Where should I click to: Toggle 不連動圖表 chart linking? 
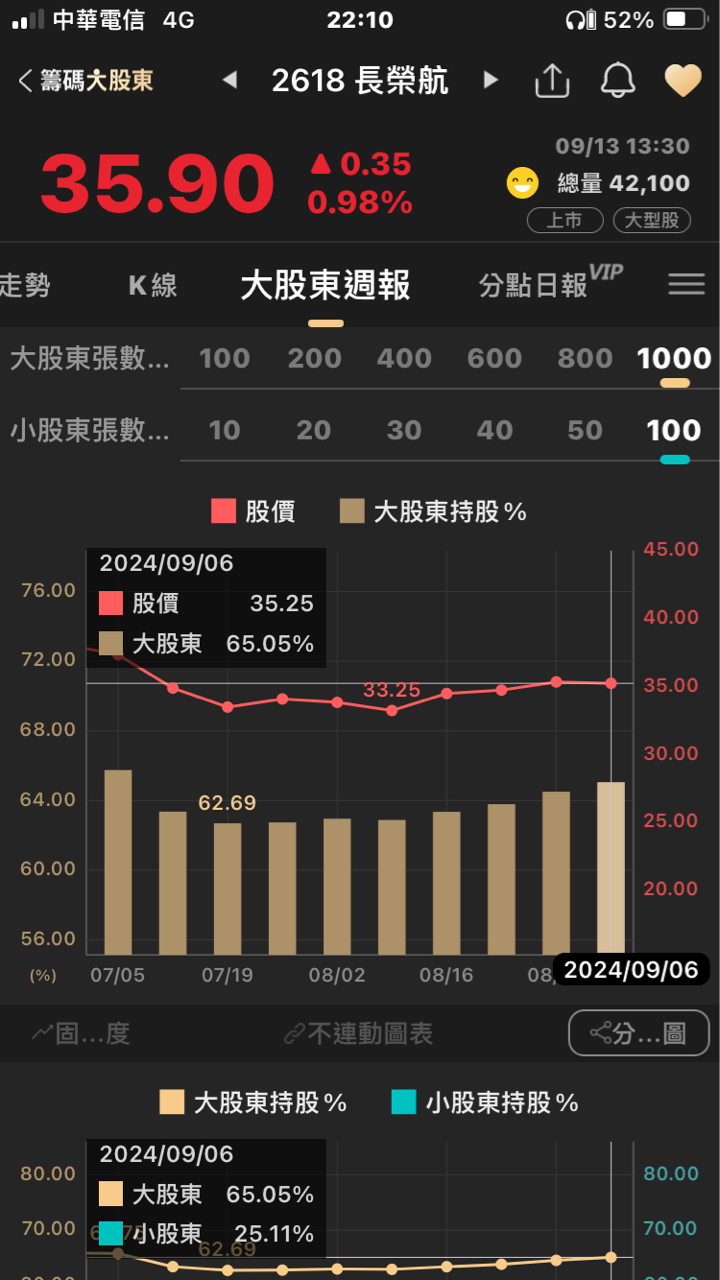358,1033
